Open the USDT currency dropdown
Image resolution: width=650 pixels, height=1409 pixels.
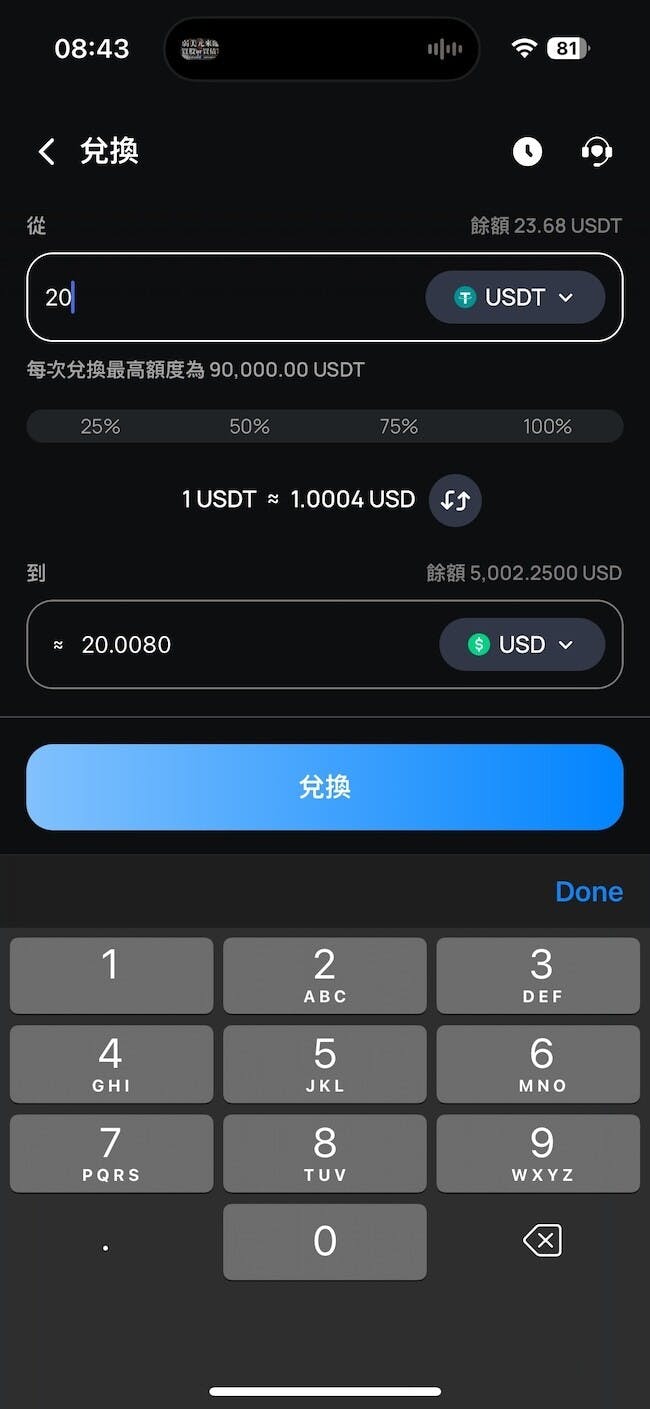[515, 297]
